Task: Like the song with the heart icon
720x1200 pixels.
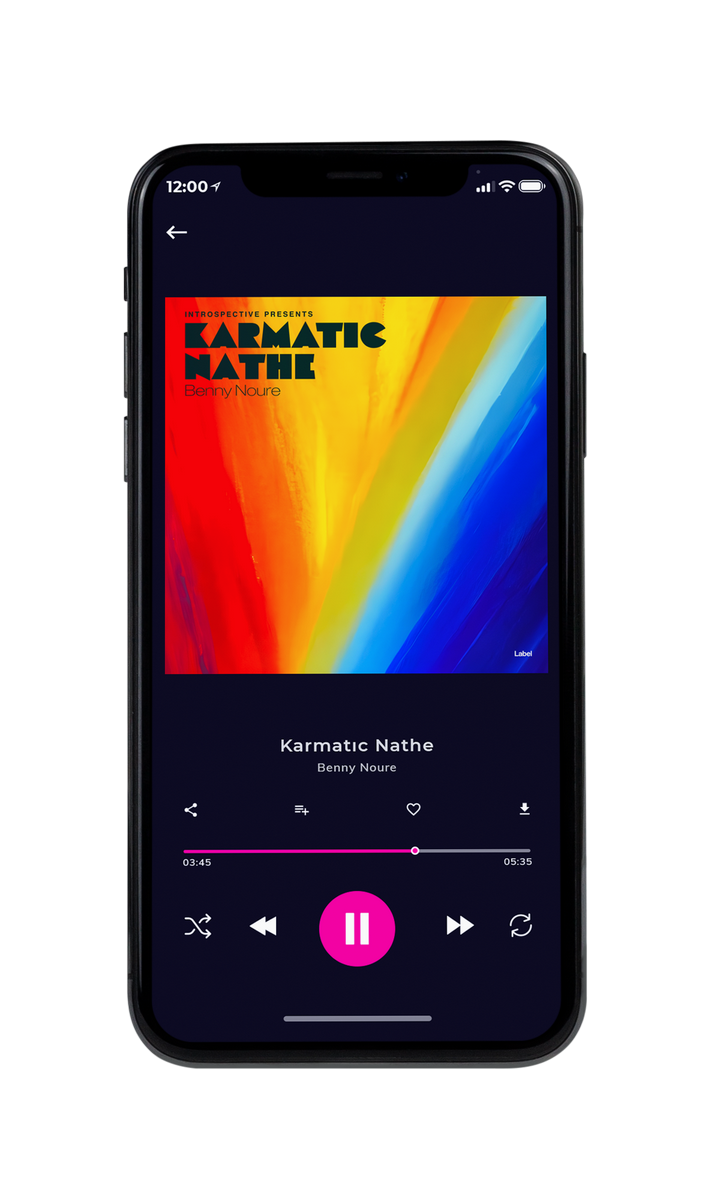Action: (413, 809)
